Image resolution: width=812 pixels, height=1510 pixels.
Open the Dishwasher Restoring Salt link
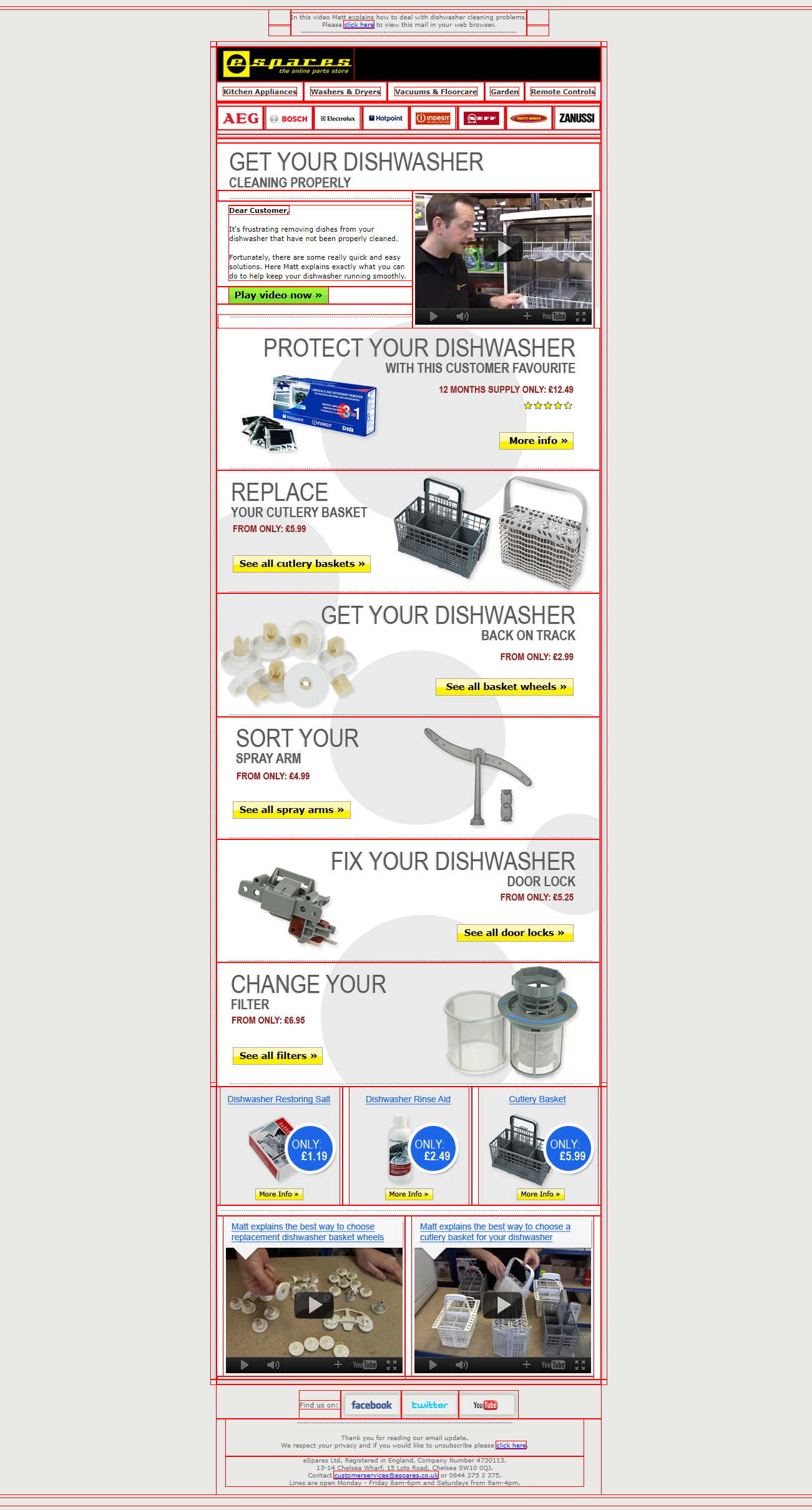pyautogui.click(x=279, y=1099)
